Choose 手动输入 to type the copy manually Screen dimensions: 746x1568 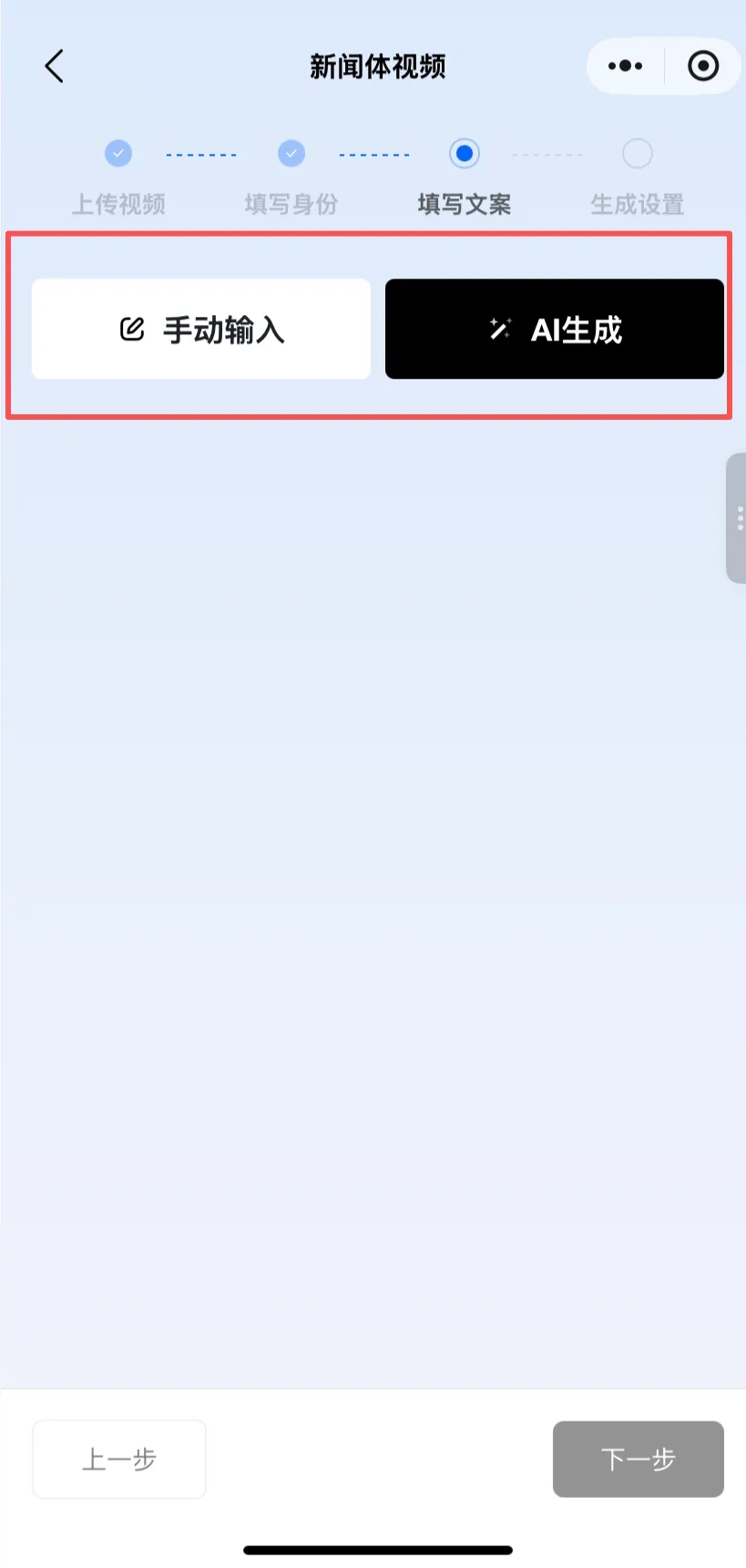[201, 329]
